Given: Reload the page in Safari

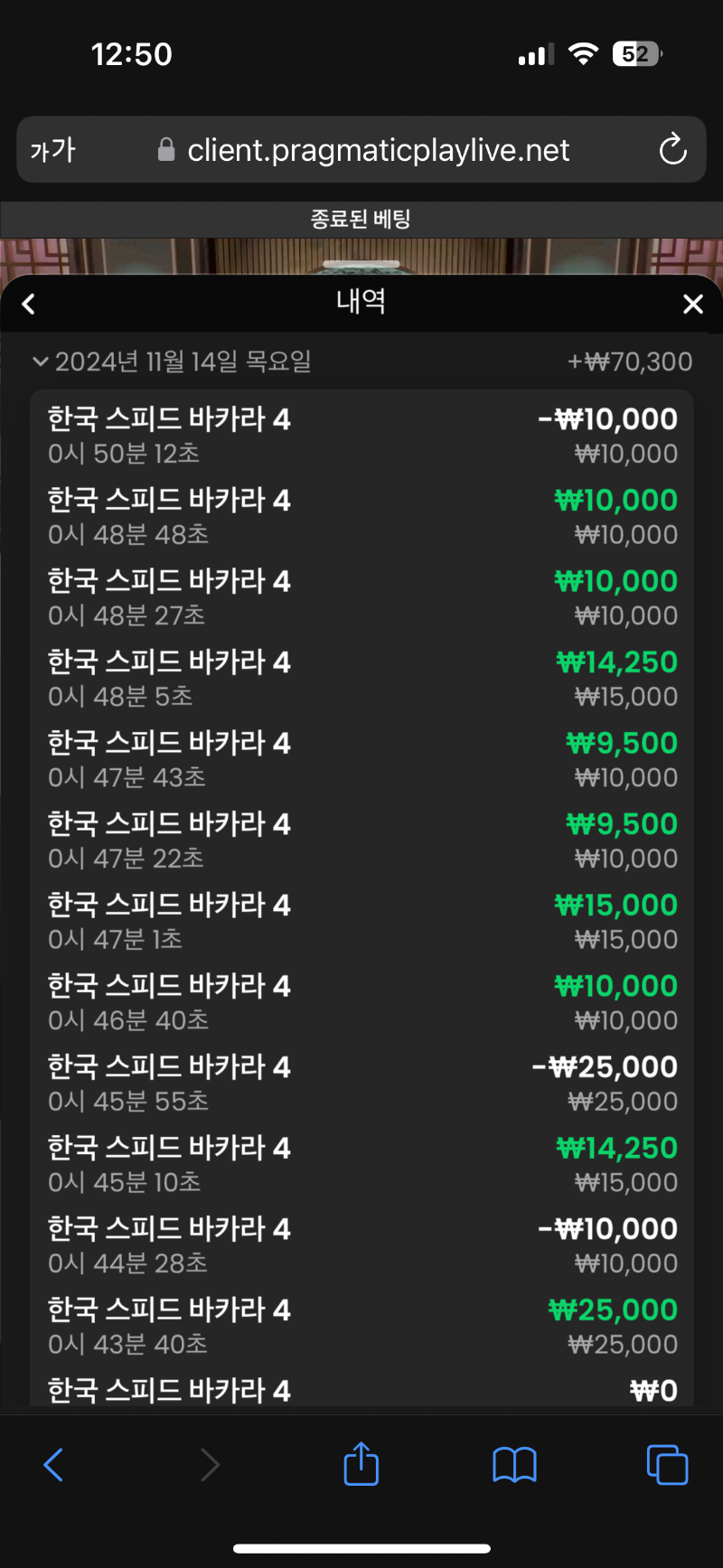Looking at the screenshot, I should pos(672,149).
